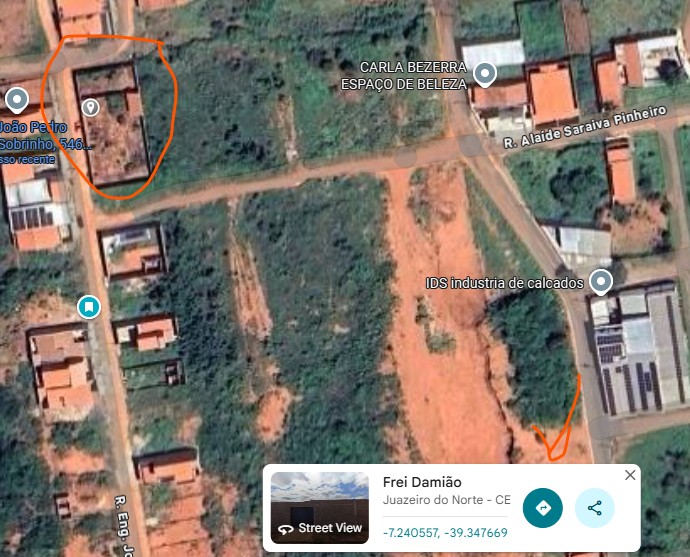
Task: Open the IDS industria de calcados pin
Action: click(601, 282)
